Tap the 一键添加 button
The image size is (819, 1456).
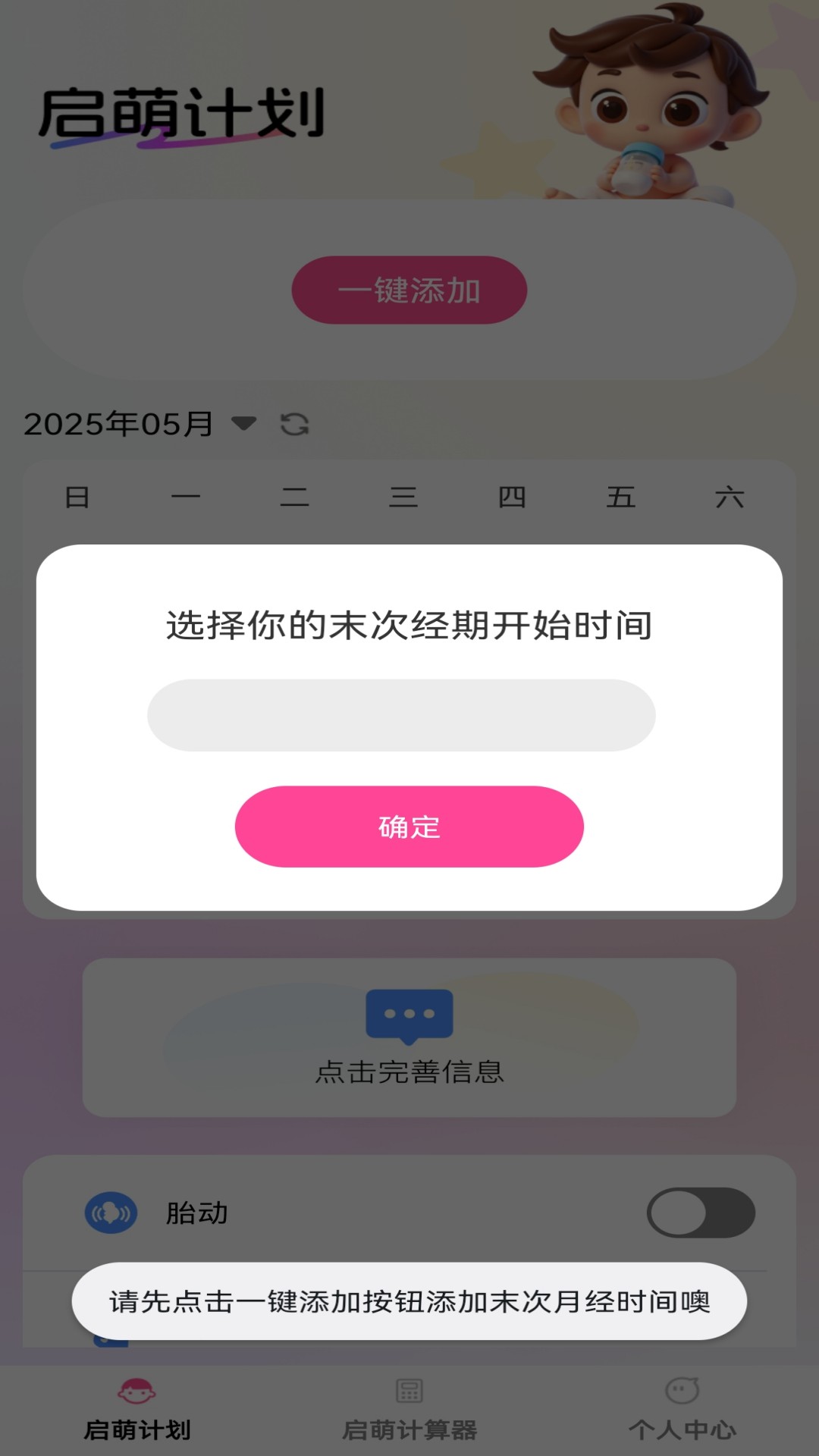tap(409, 290)
